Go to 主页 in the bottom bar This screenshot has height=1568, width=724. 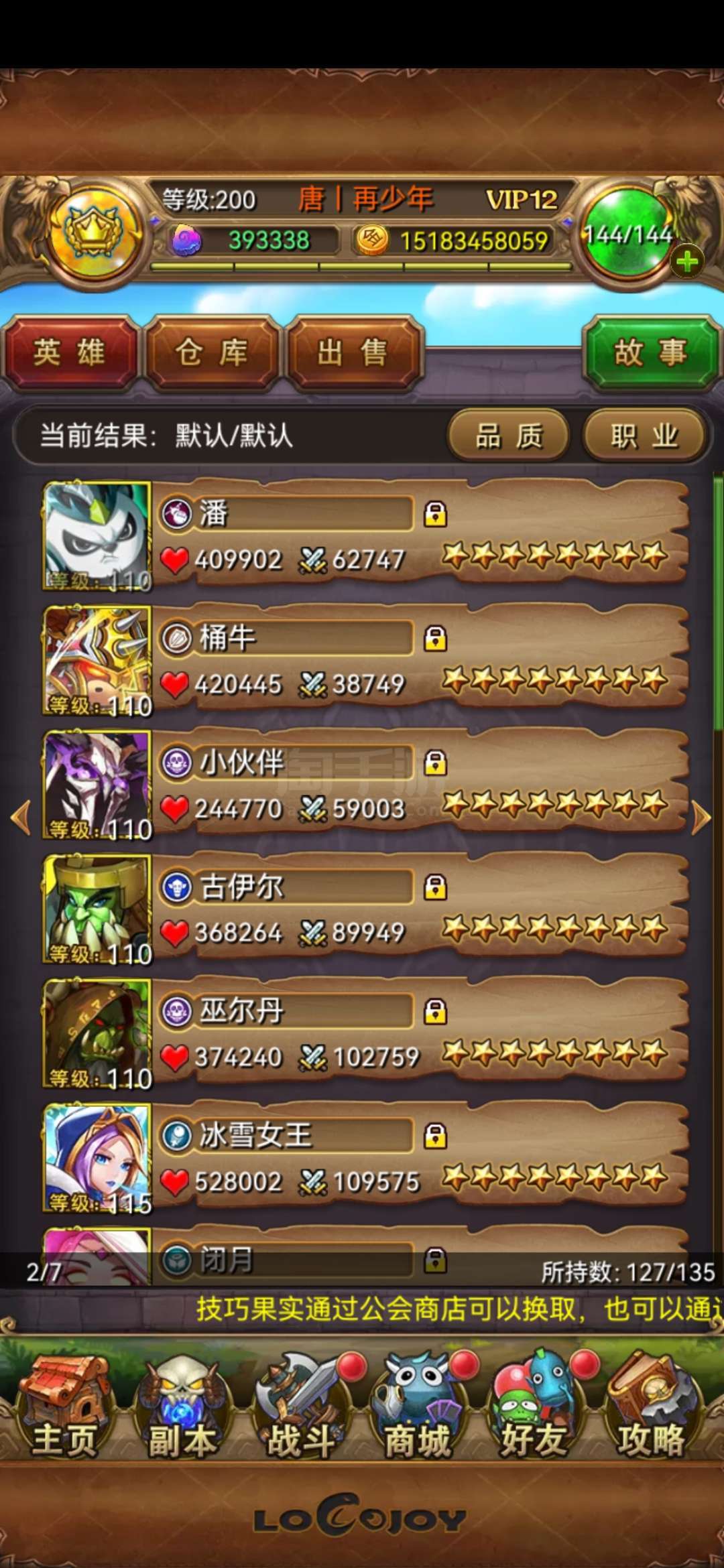pyautogui.click(x=64, y=1407)
